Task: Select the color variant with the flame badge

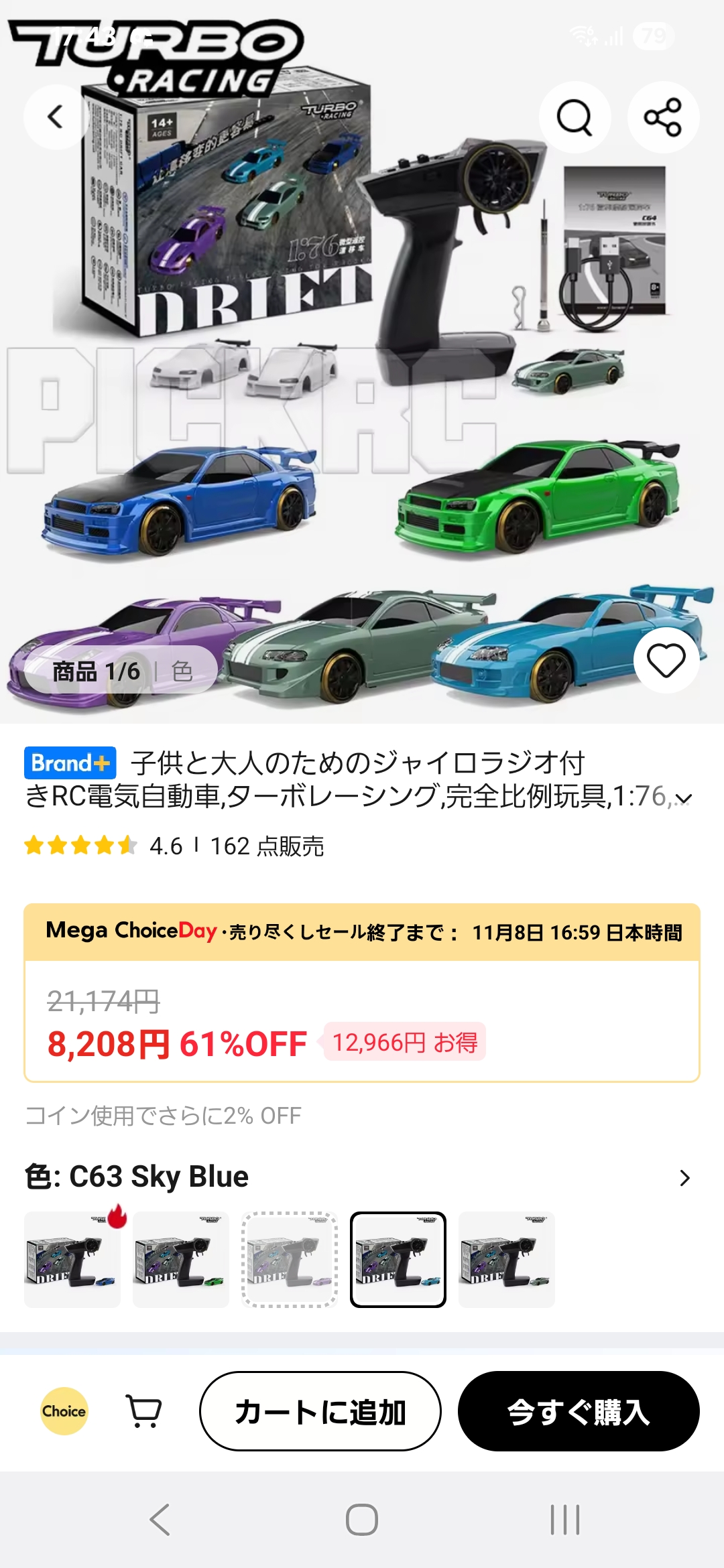Action: click(x=72, y=1259)
